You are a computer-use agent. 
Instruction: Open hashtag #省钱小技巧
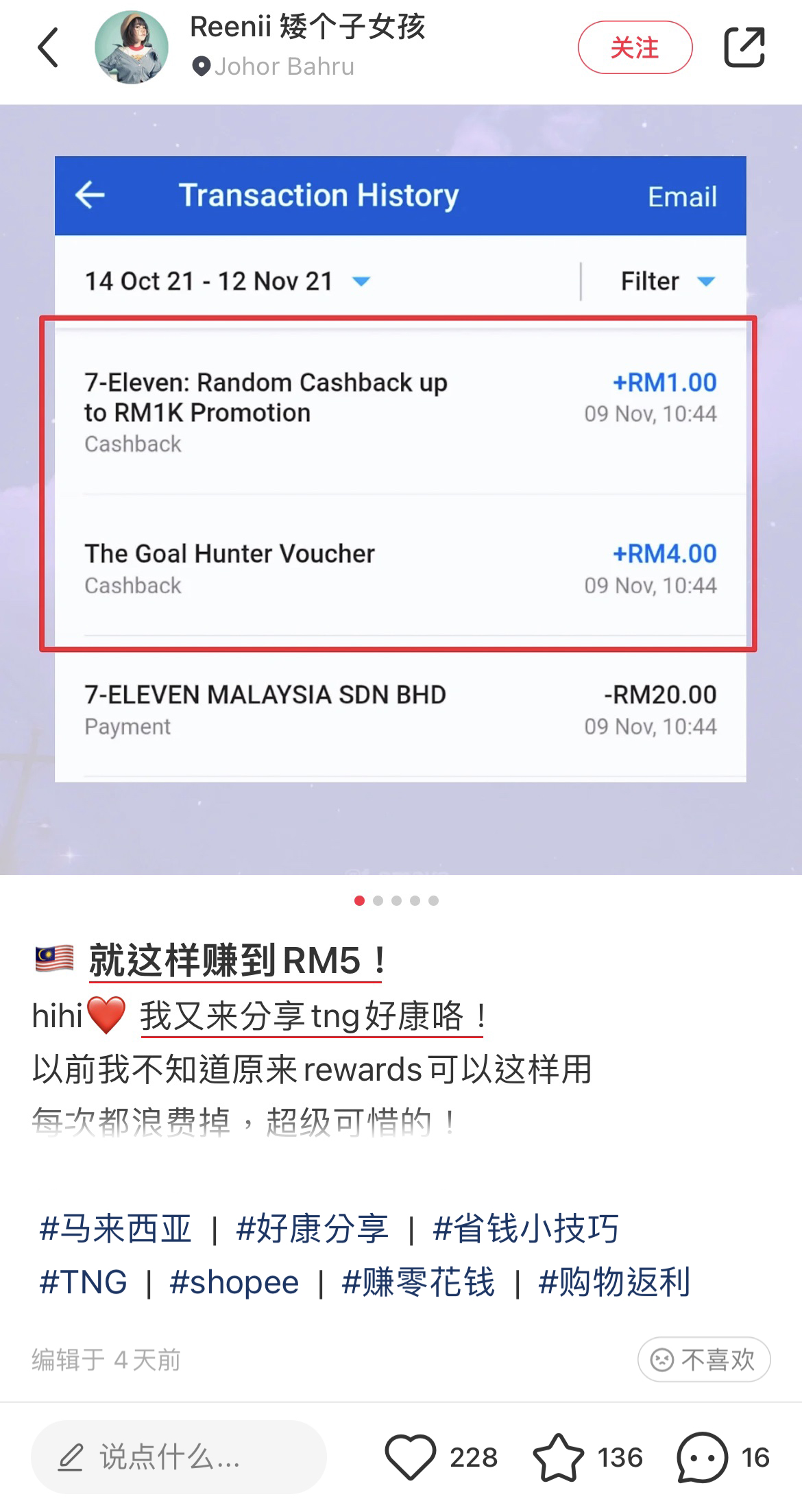pyautogui.click(x=526, y=1229)
